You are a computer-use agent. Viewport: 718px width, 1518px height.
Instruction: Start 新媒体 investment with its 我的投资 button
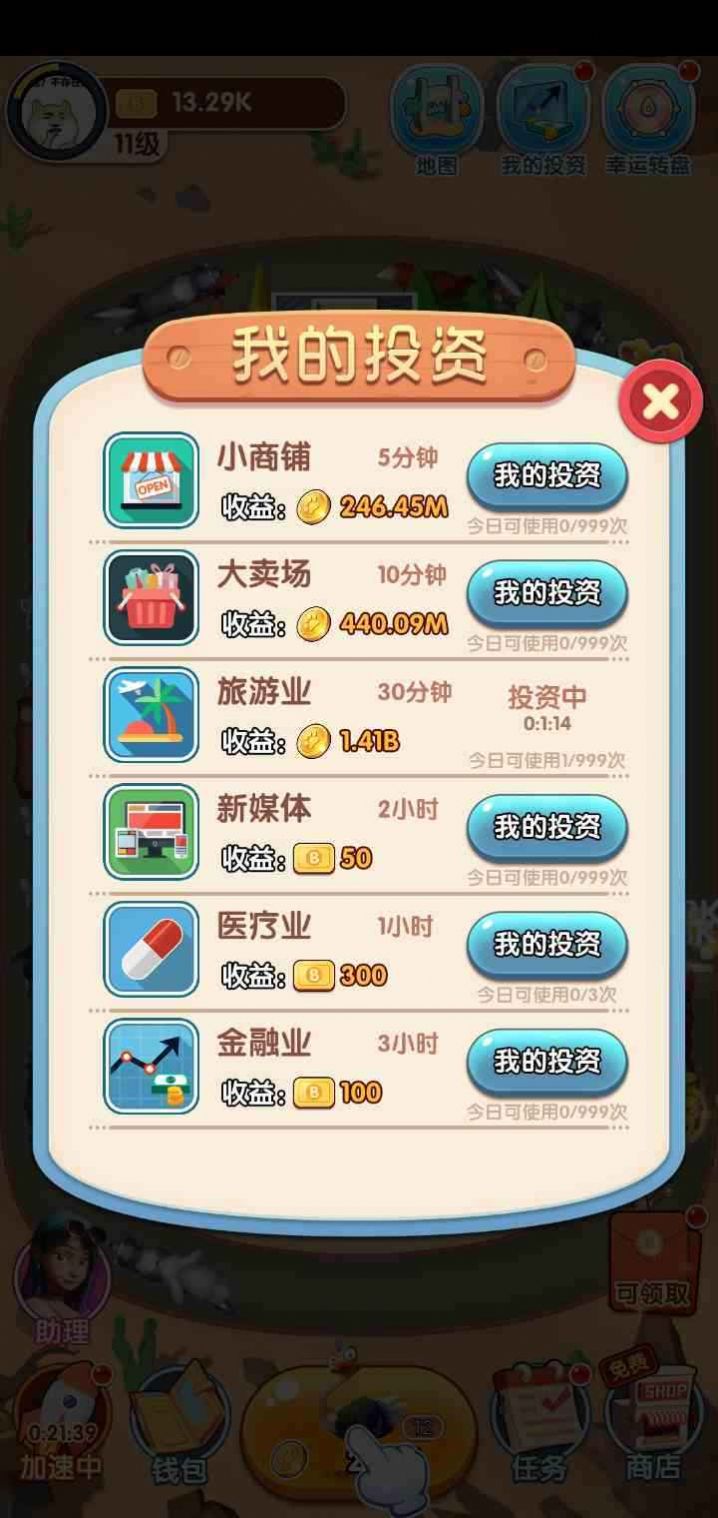pos(547,827)
